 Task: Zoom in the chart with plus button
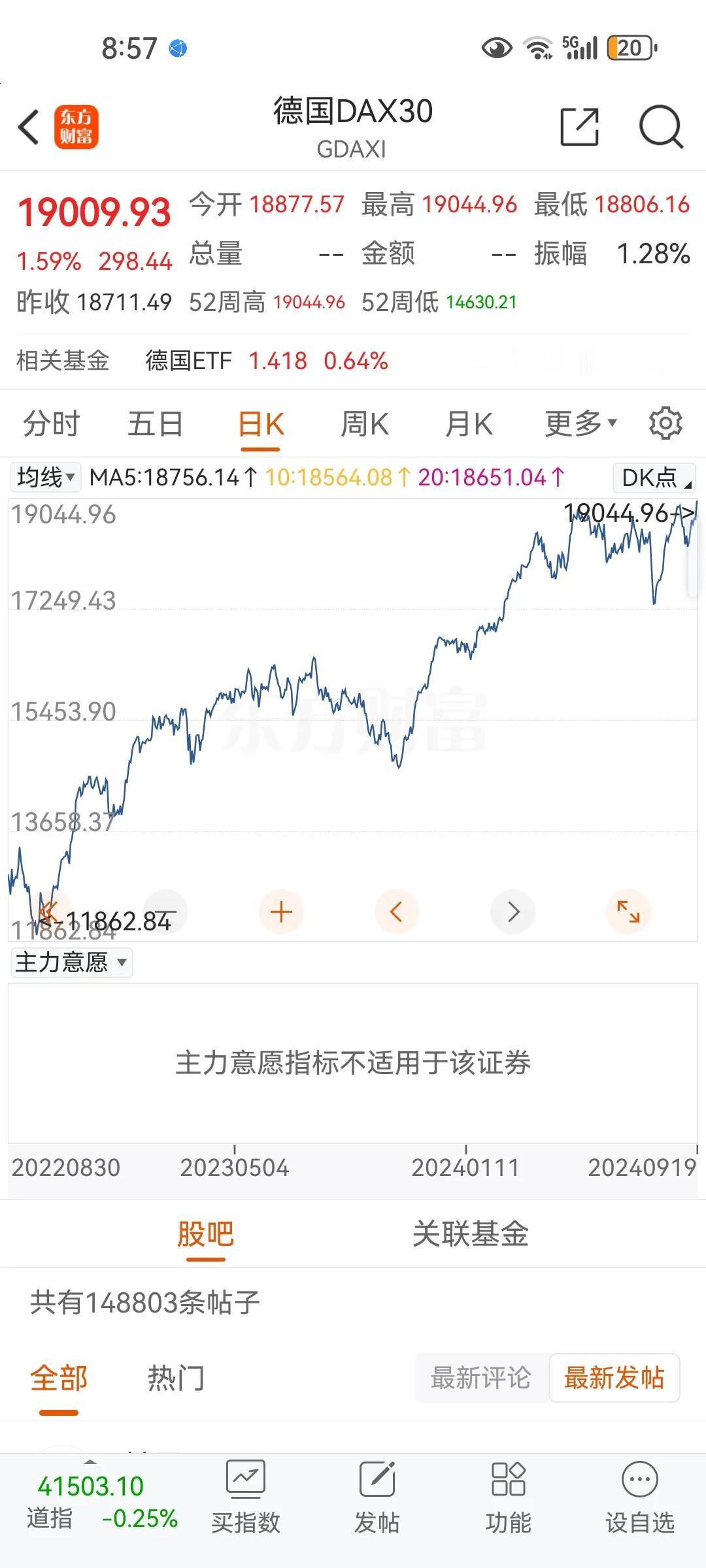coord(281,911)
